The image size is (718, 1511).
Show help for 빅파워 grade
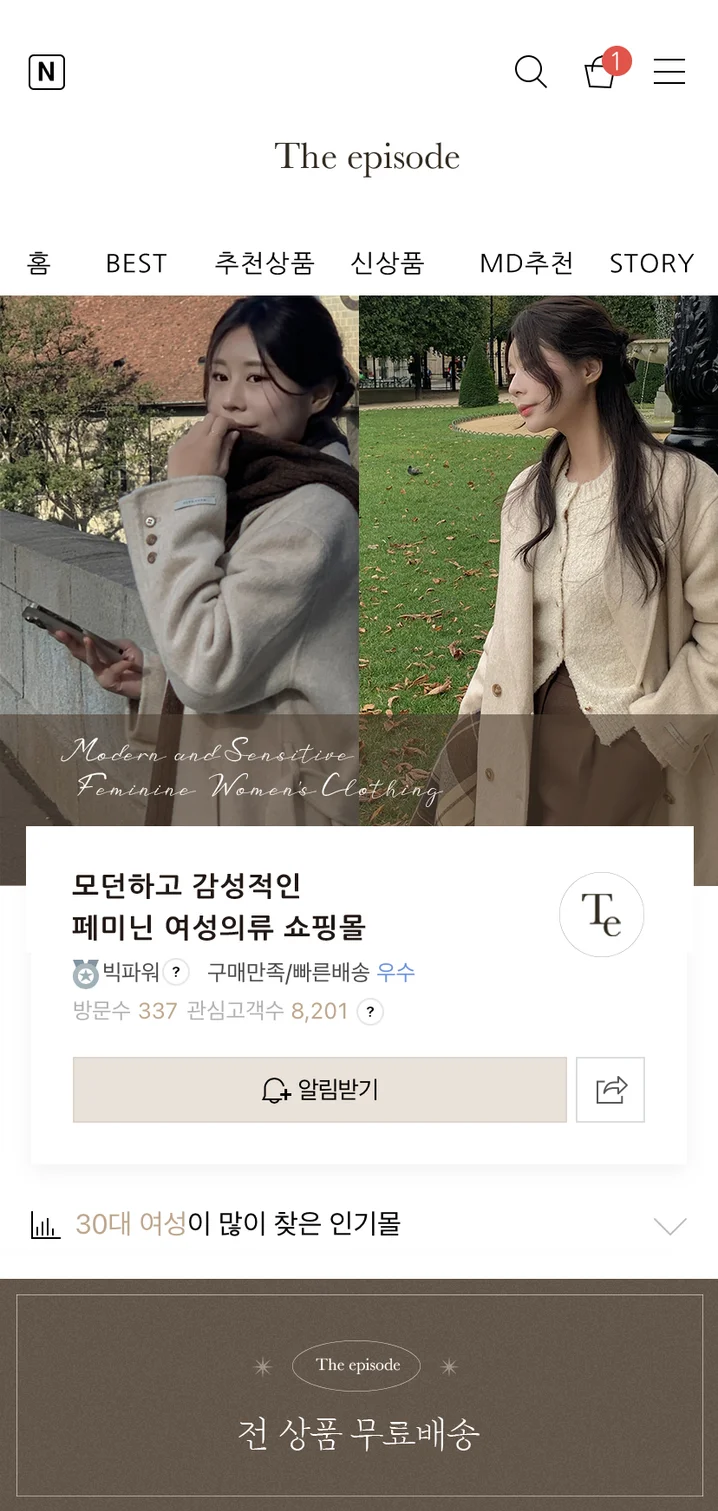tap(176, 972)
